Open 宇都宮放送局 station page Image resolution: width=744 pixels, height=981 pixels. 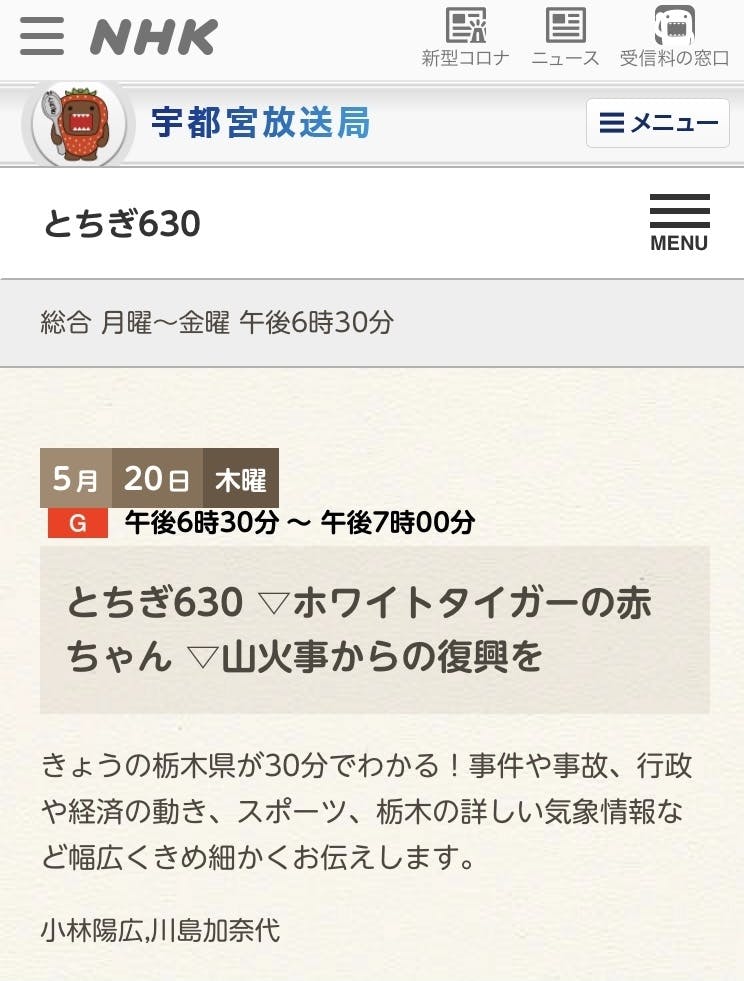260,123
